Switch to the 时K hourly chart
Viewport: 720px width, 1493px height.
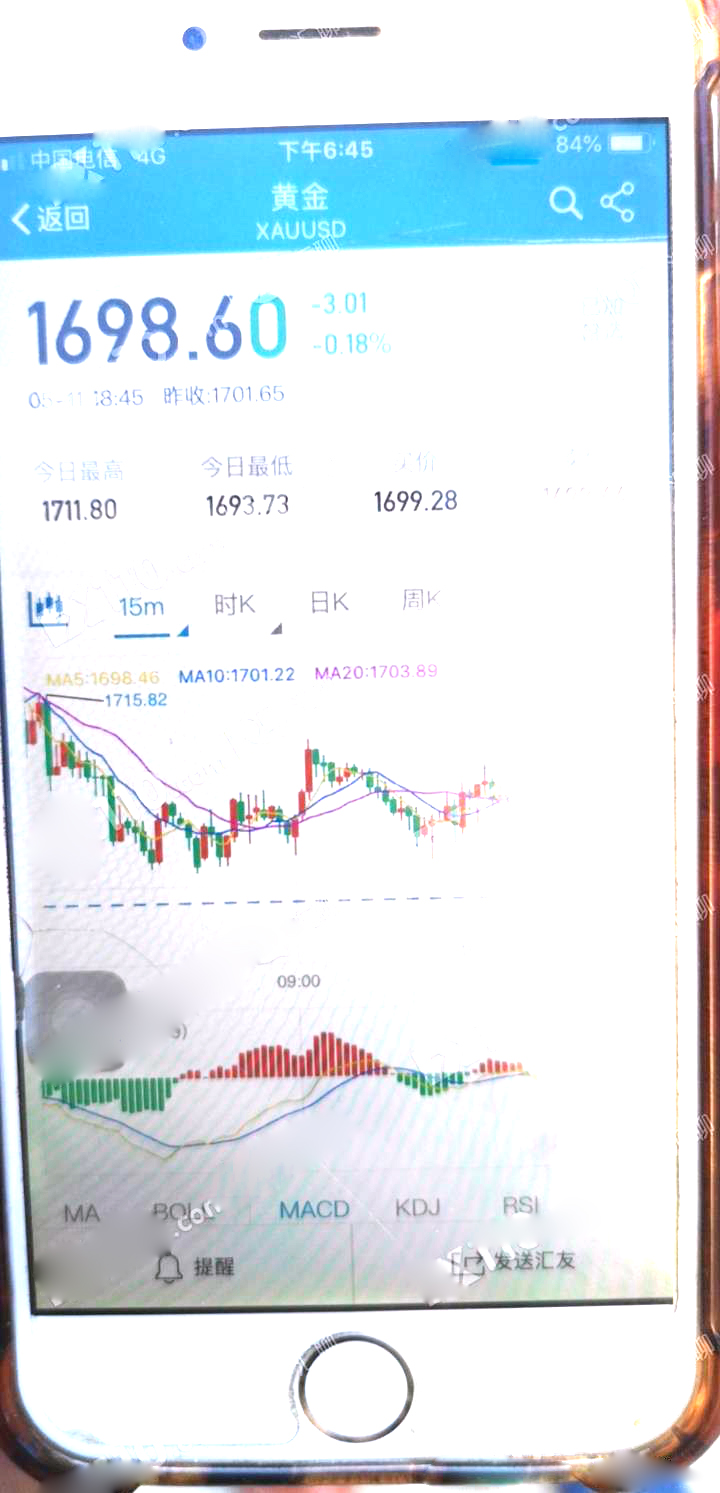coord(234,604)
